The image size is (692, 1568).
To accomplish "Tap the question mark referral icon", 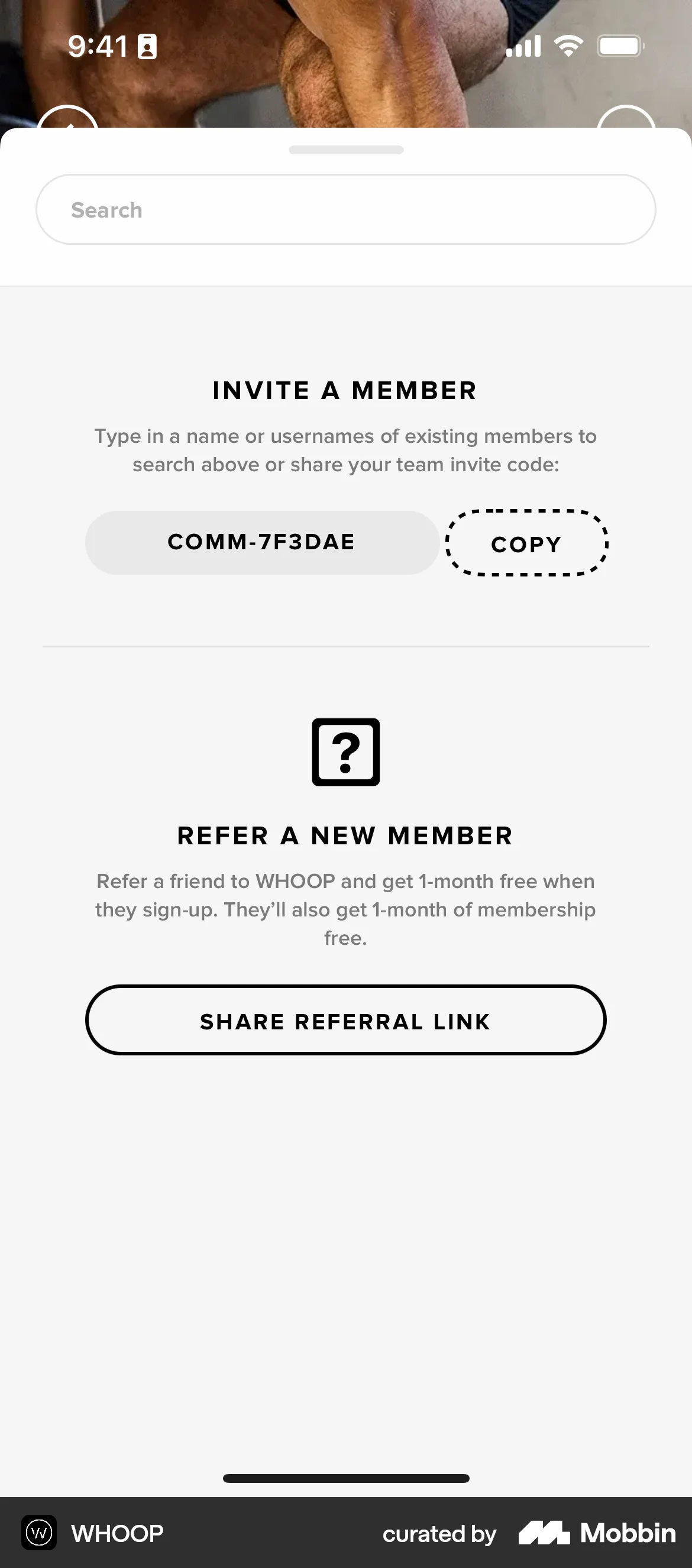I will pos(345,753).
